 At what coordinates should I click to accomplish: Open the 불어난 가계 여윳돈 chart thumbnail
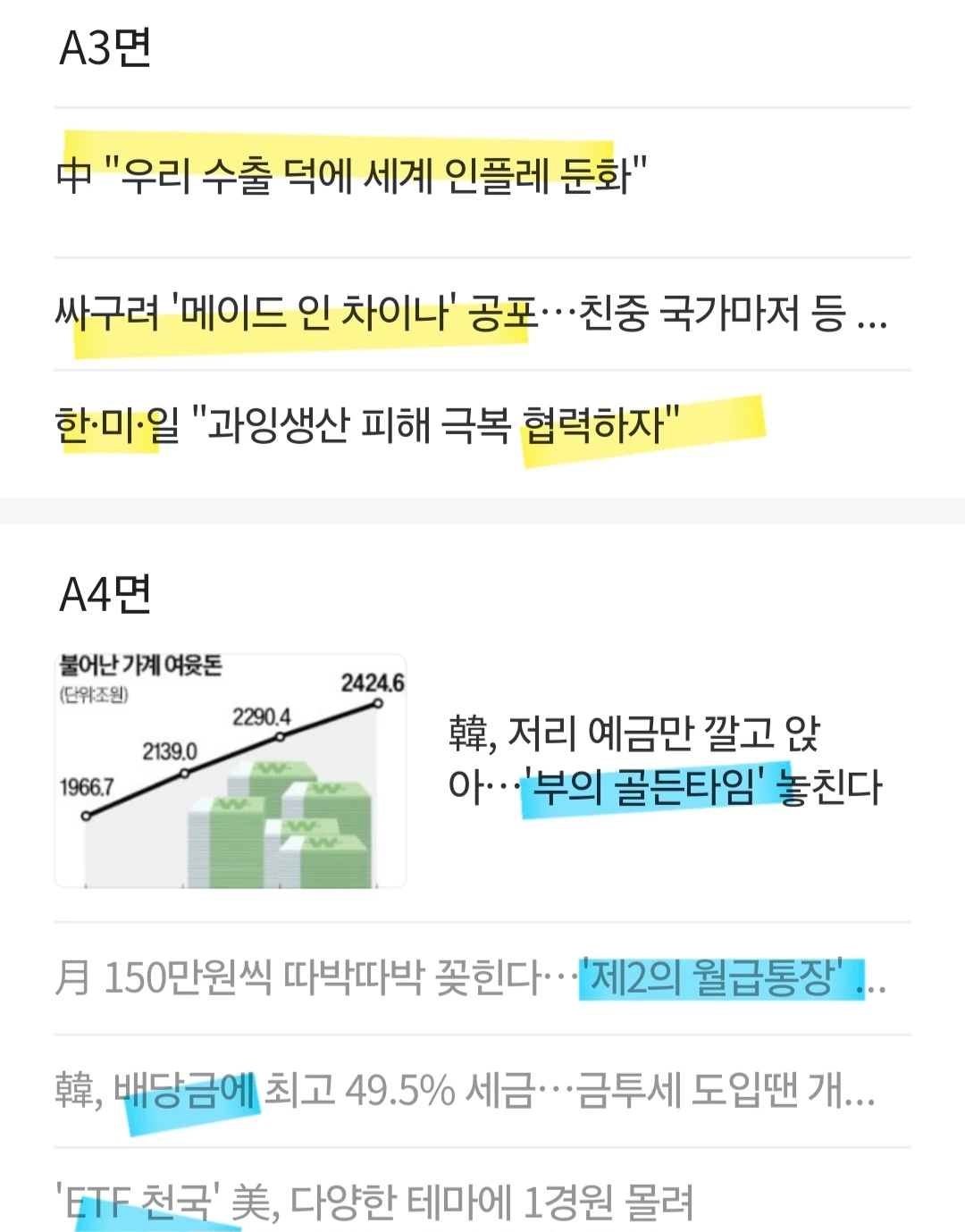coord(231,771)
